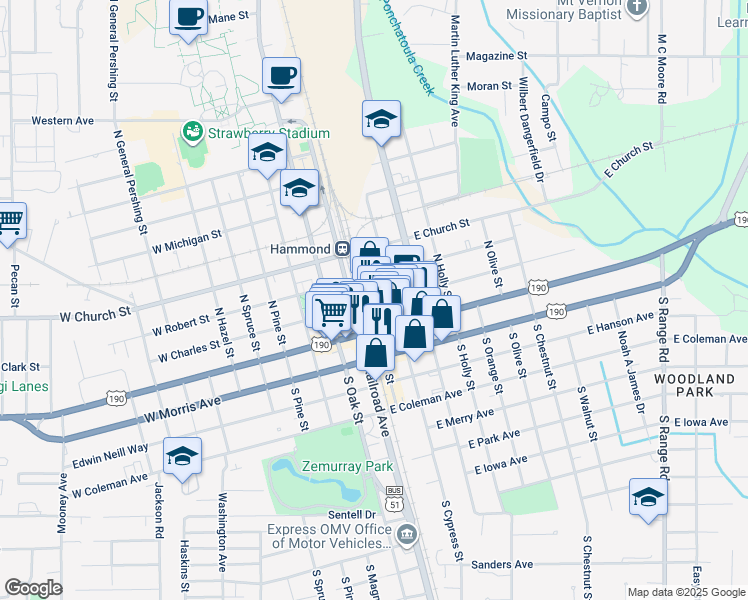Select the school marker below S Range Rd
The image size is (748, 600).
point(647,498)
